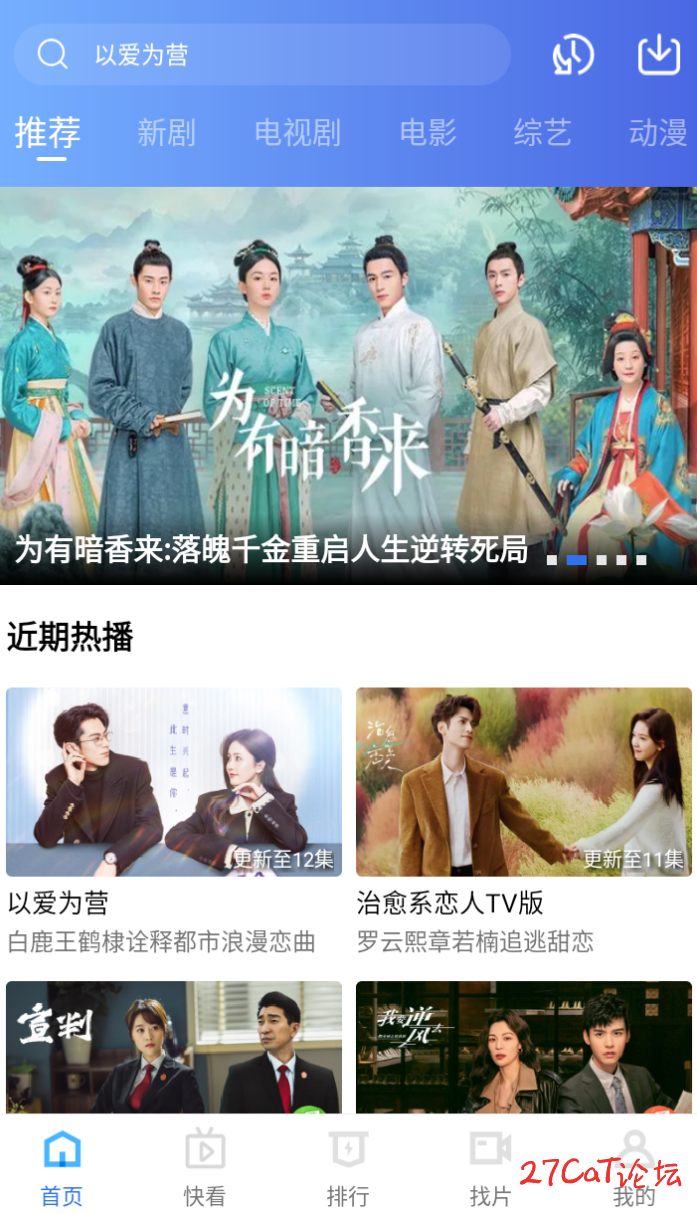Open the 以爱为营 drama card
This screenshot has width=697, height=1214.
174,782
